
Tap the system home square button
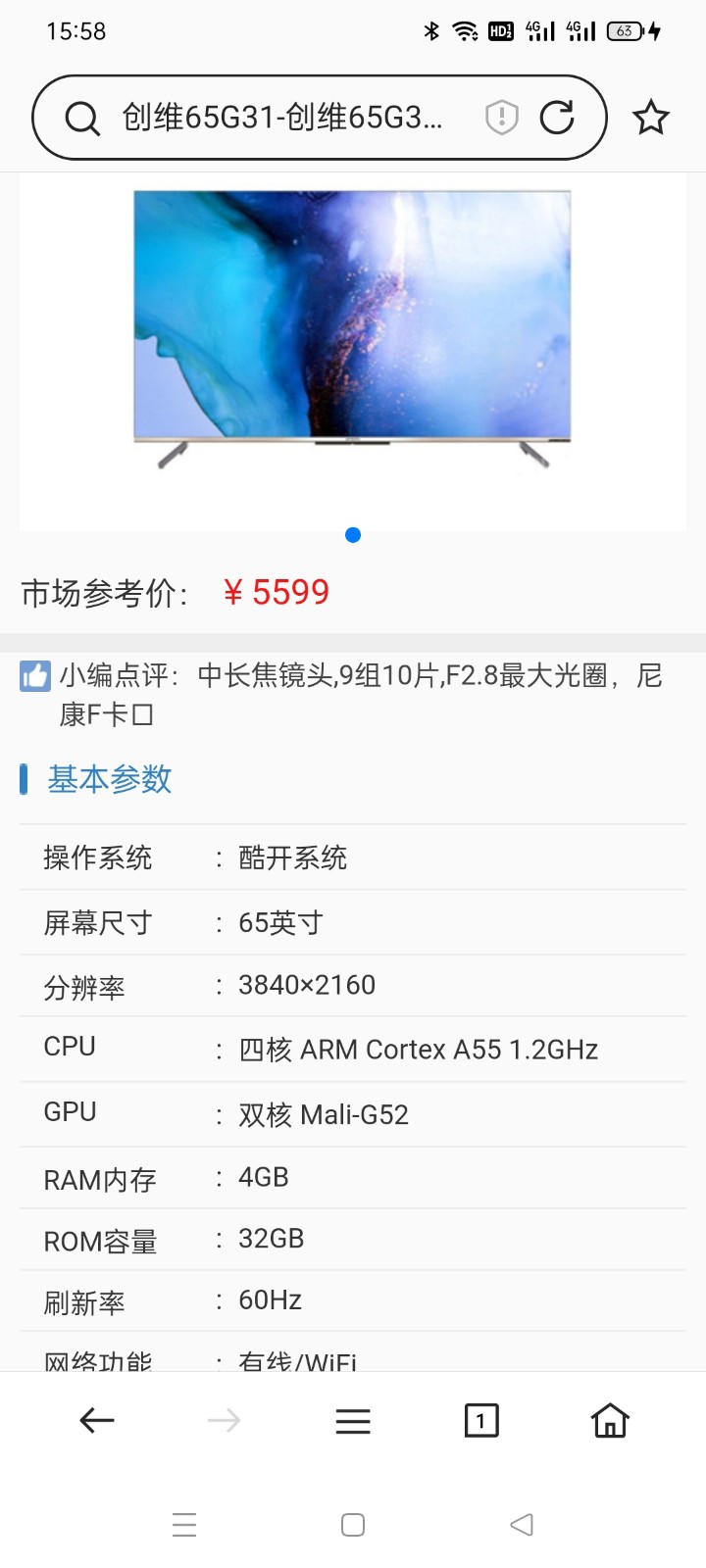pyautogui.click(x=353, y=1525)
